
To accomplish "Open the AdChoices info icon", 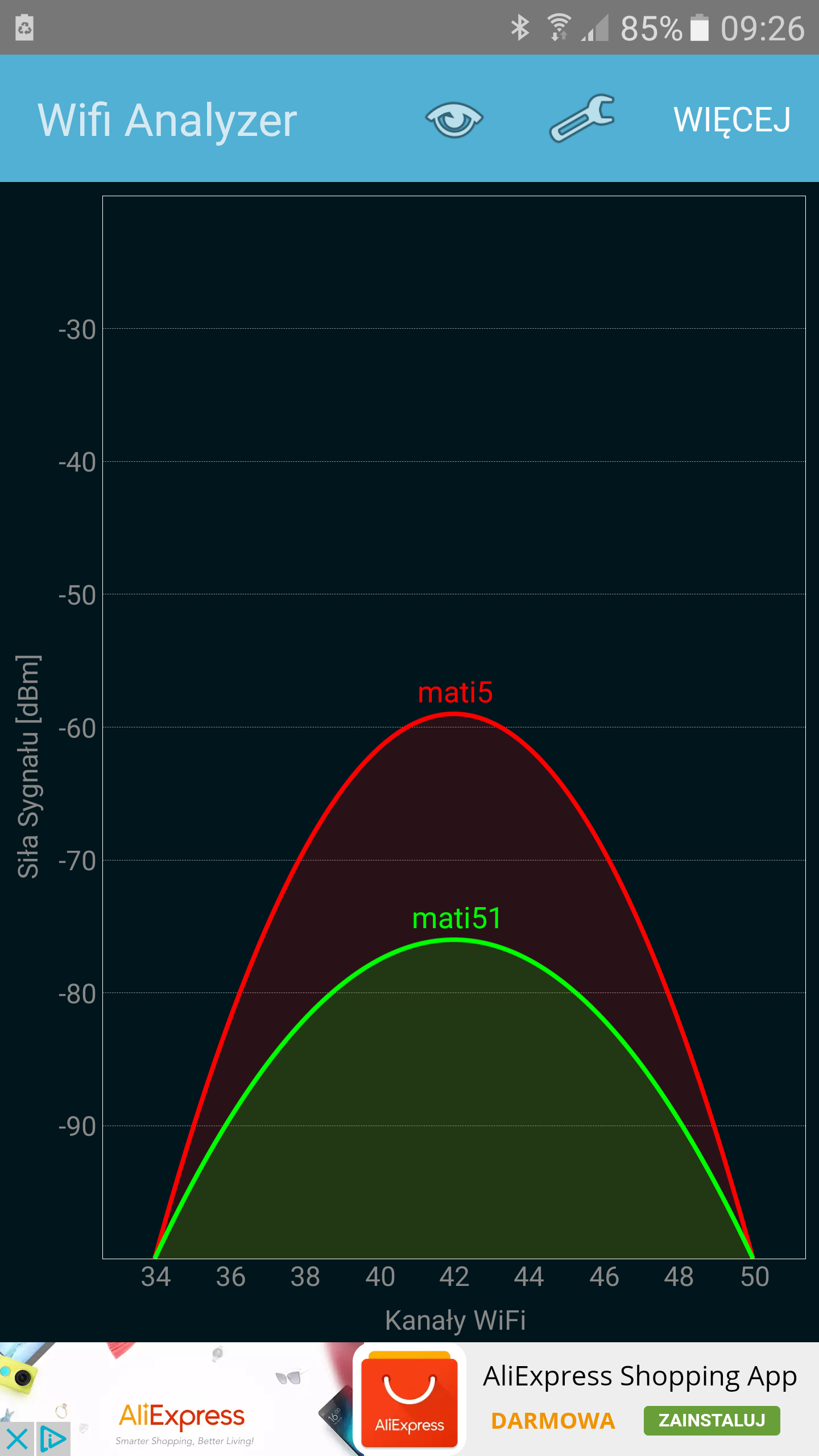I will (x=53, y=1438).
